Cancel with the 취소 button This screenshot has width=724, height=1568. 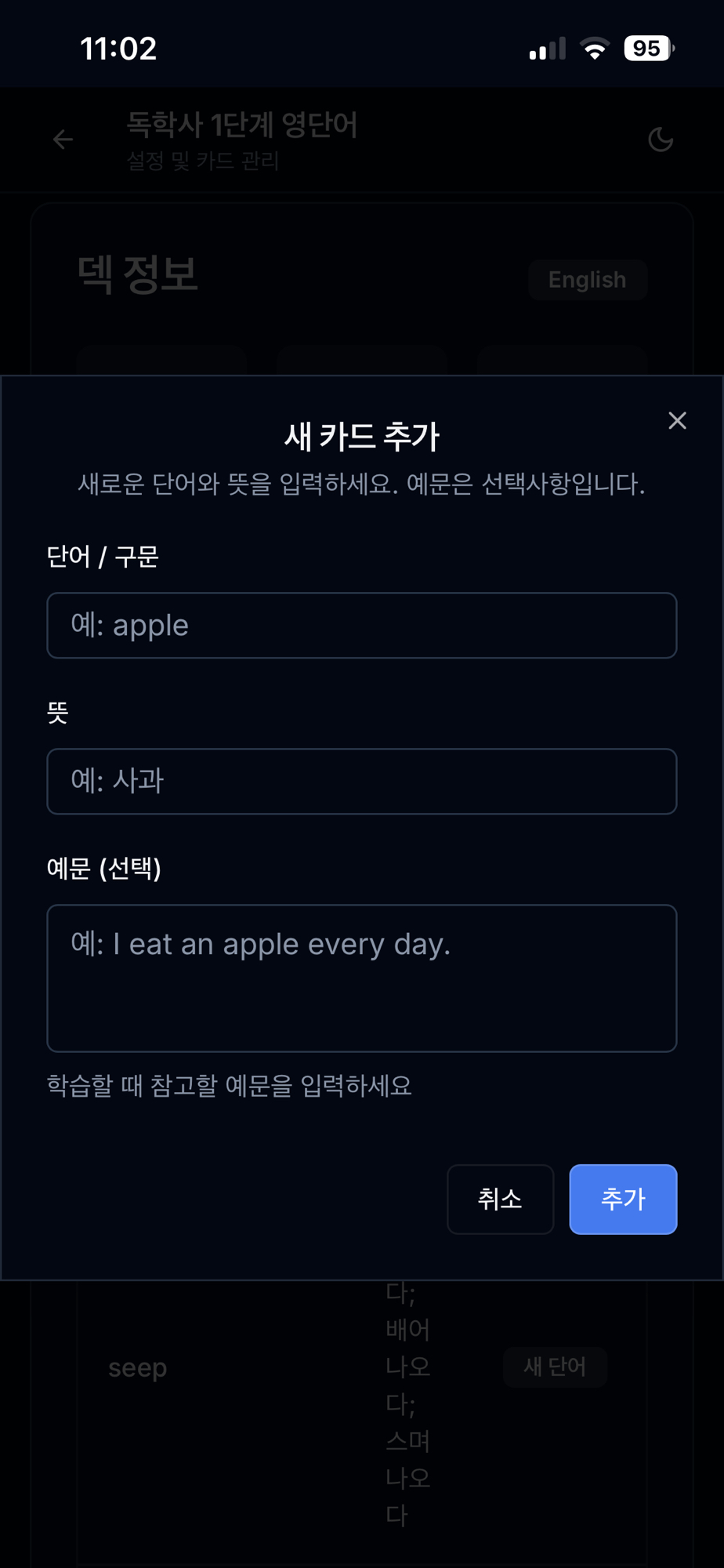[x=500, y=1199]
